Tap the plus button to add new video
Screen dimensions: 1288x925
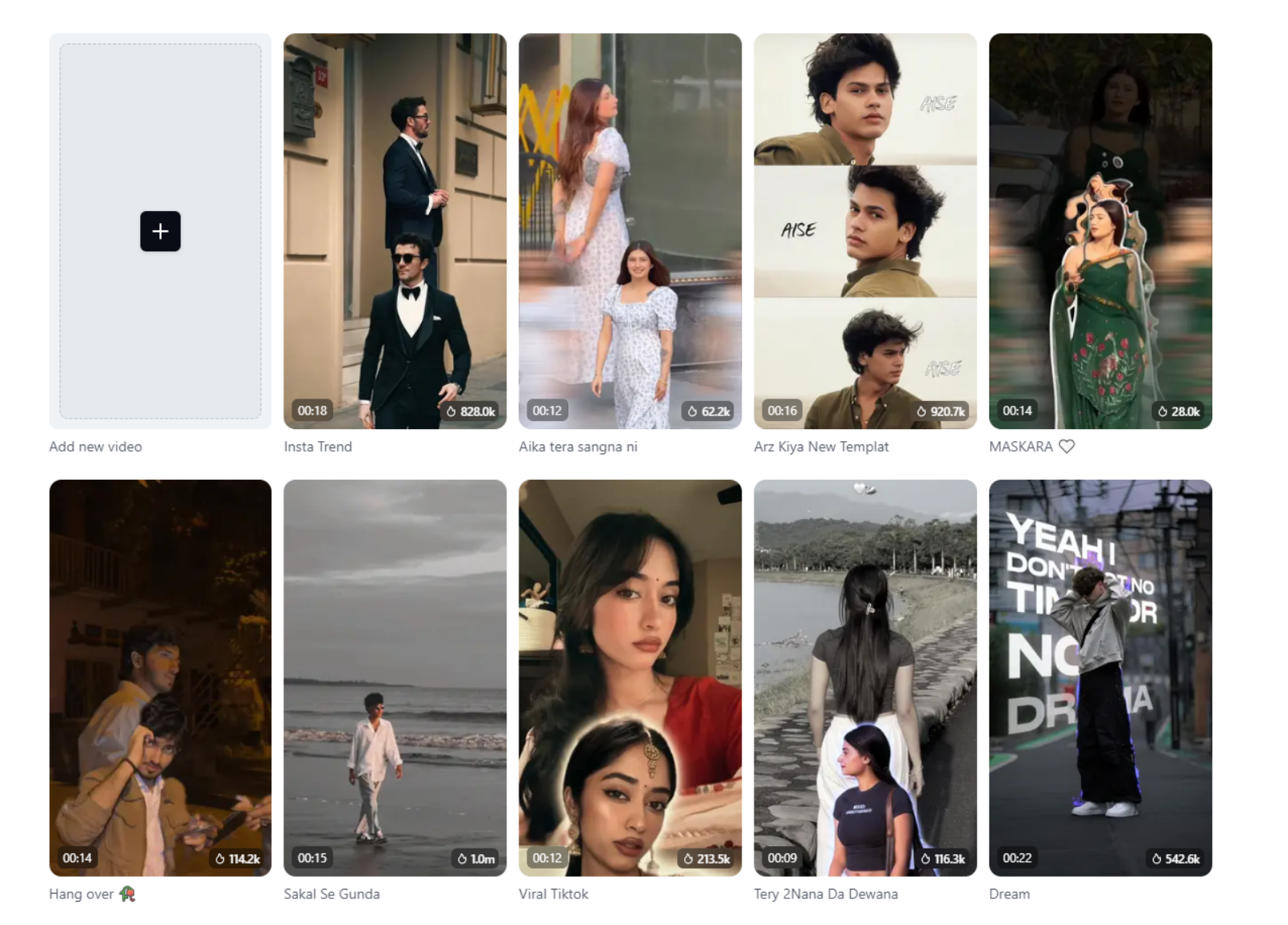point(160,232)
